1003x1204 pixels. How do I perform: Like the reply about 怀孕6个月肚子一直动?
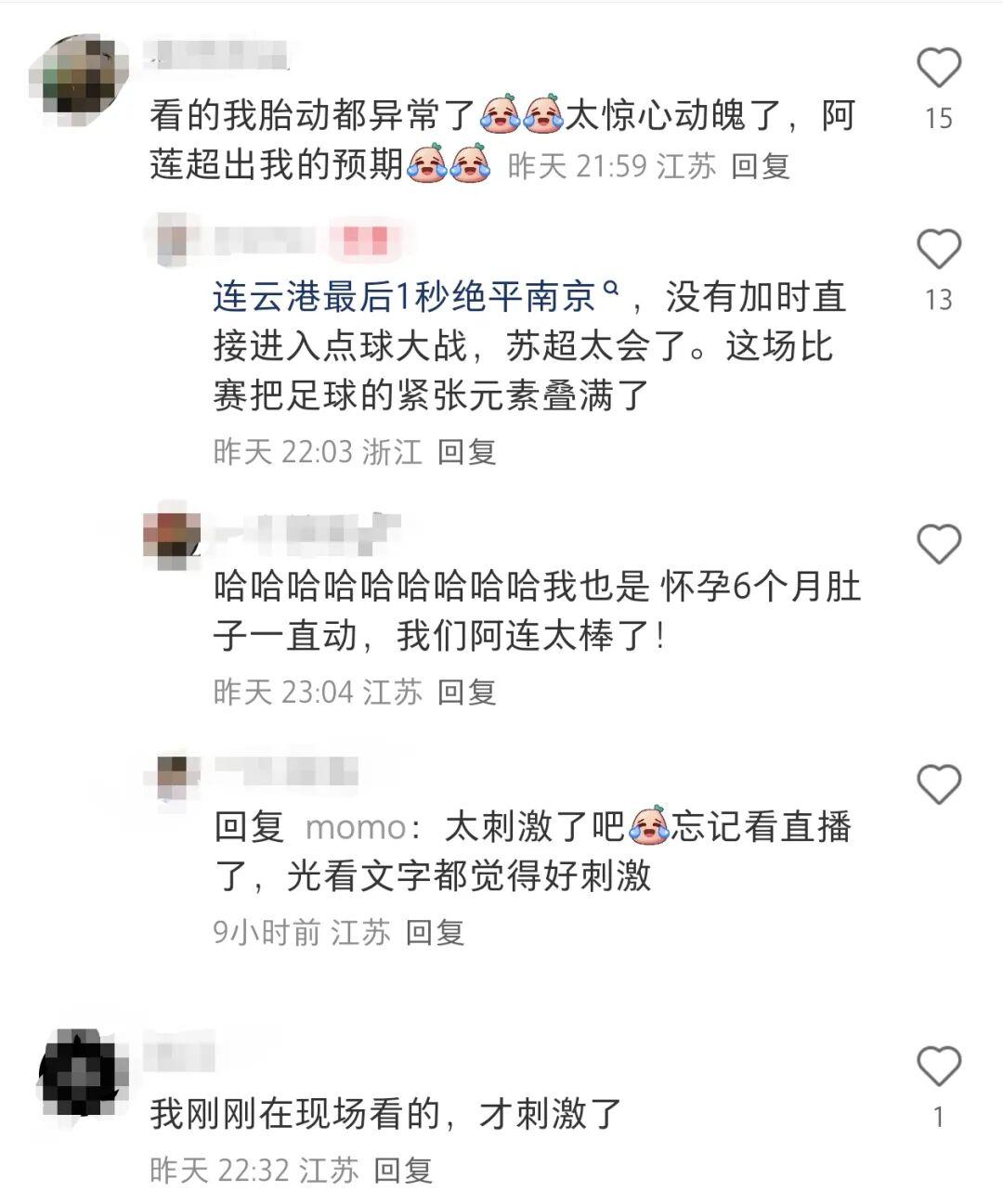[x=938, y=544]
